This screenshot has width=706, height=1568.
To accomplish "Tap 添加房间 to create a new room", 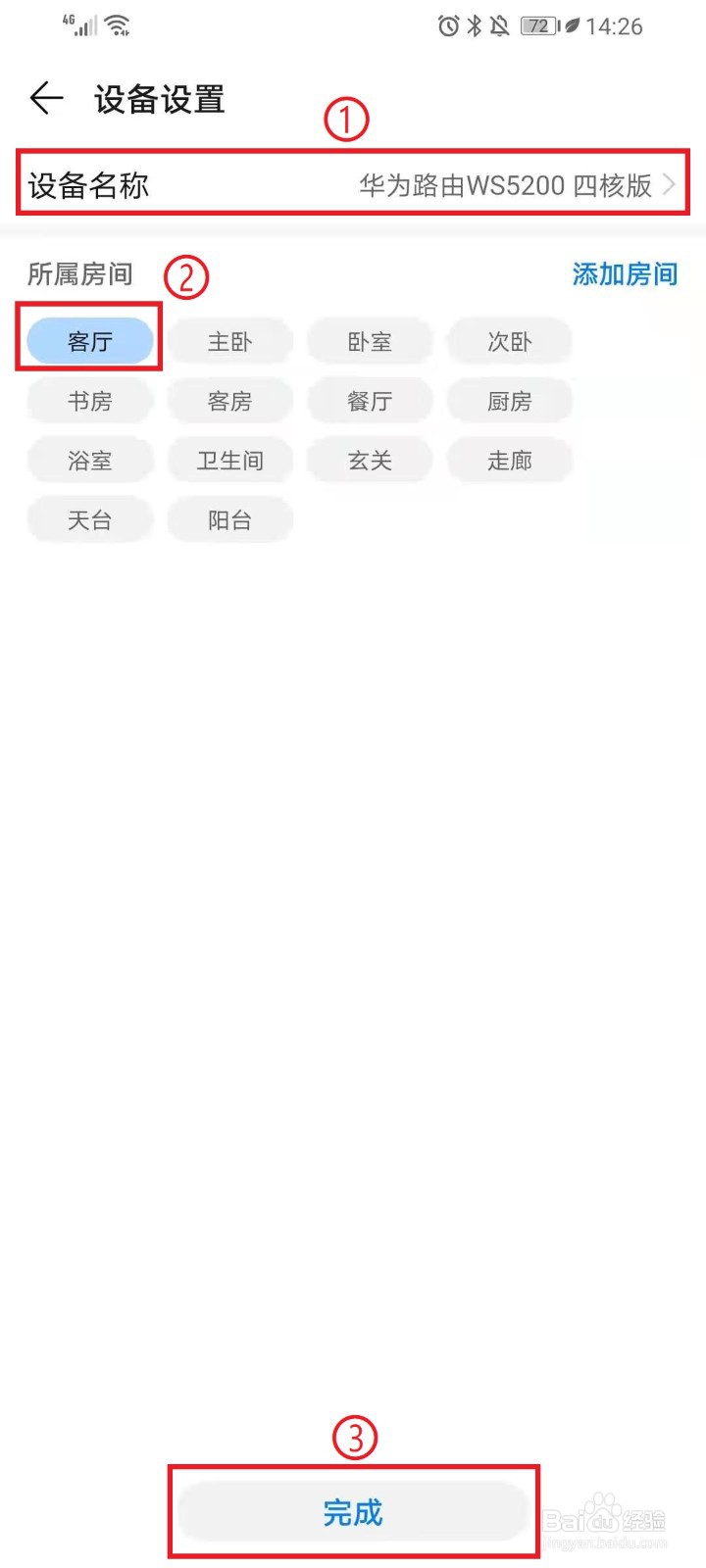I will point(624,274).
